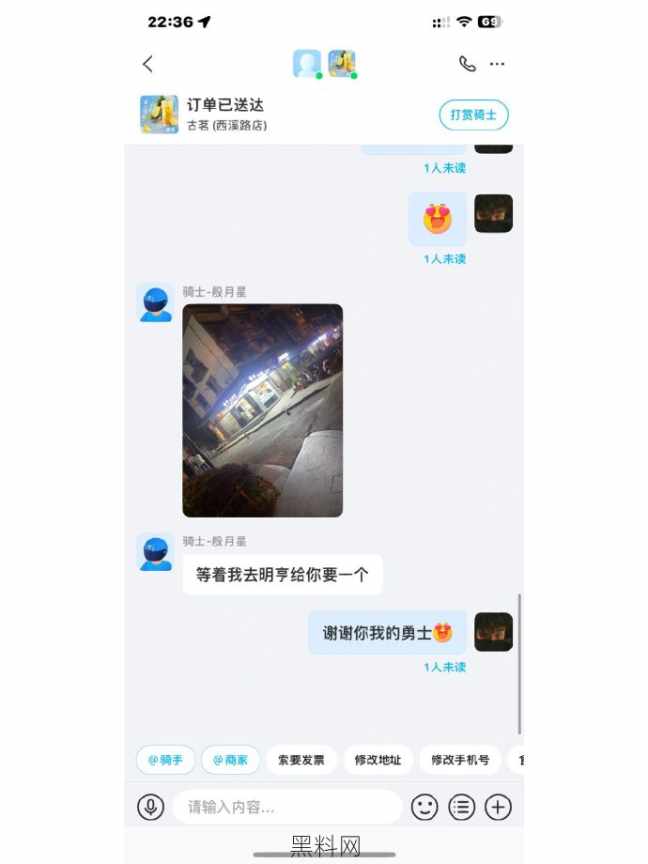Select the @骑手 chip
Image resolution: width=648 pixels, height=864 pixels.
165,760
